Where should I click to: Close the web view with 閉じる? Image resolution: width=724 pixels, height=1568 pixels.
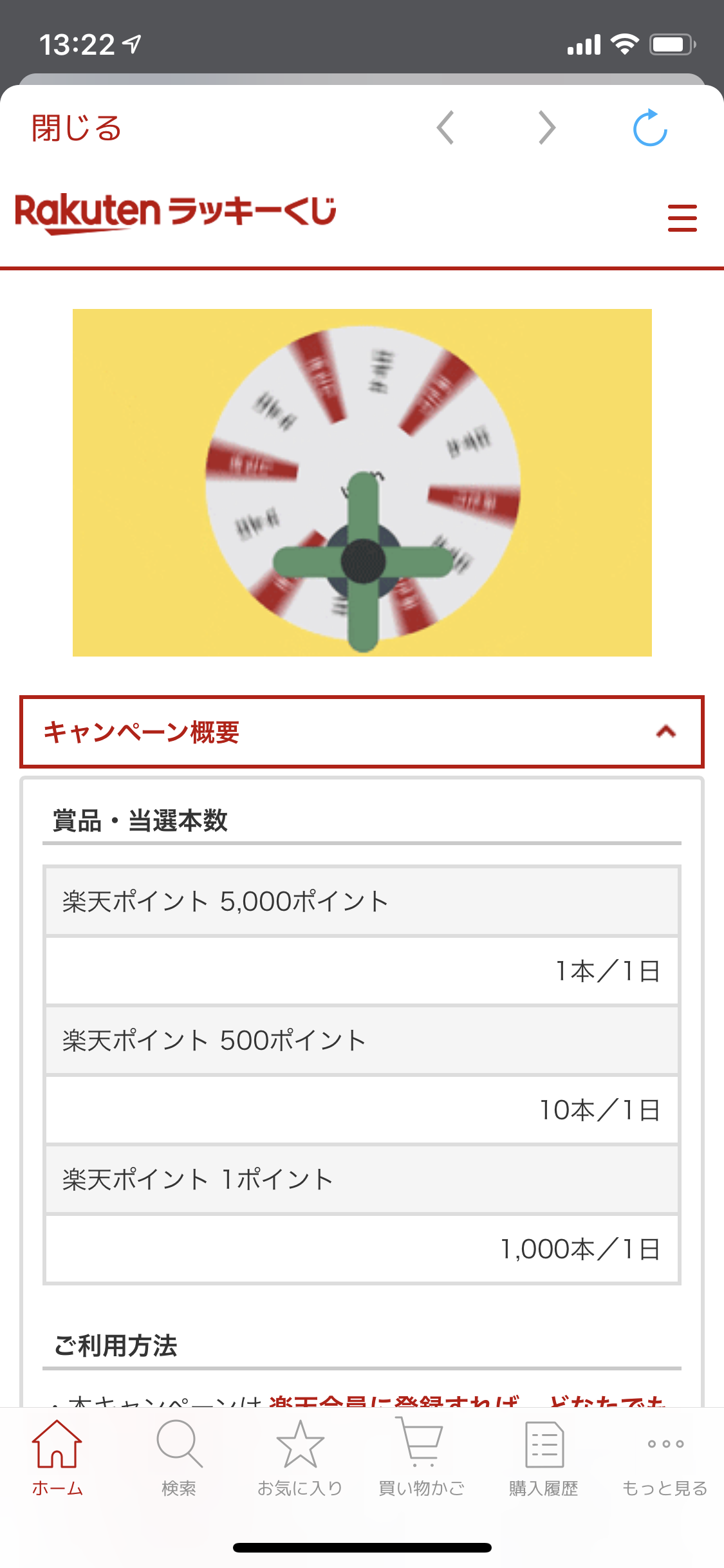(x=76, y=128)
